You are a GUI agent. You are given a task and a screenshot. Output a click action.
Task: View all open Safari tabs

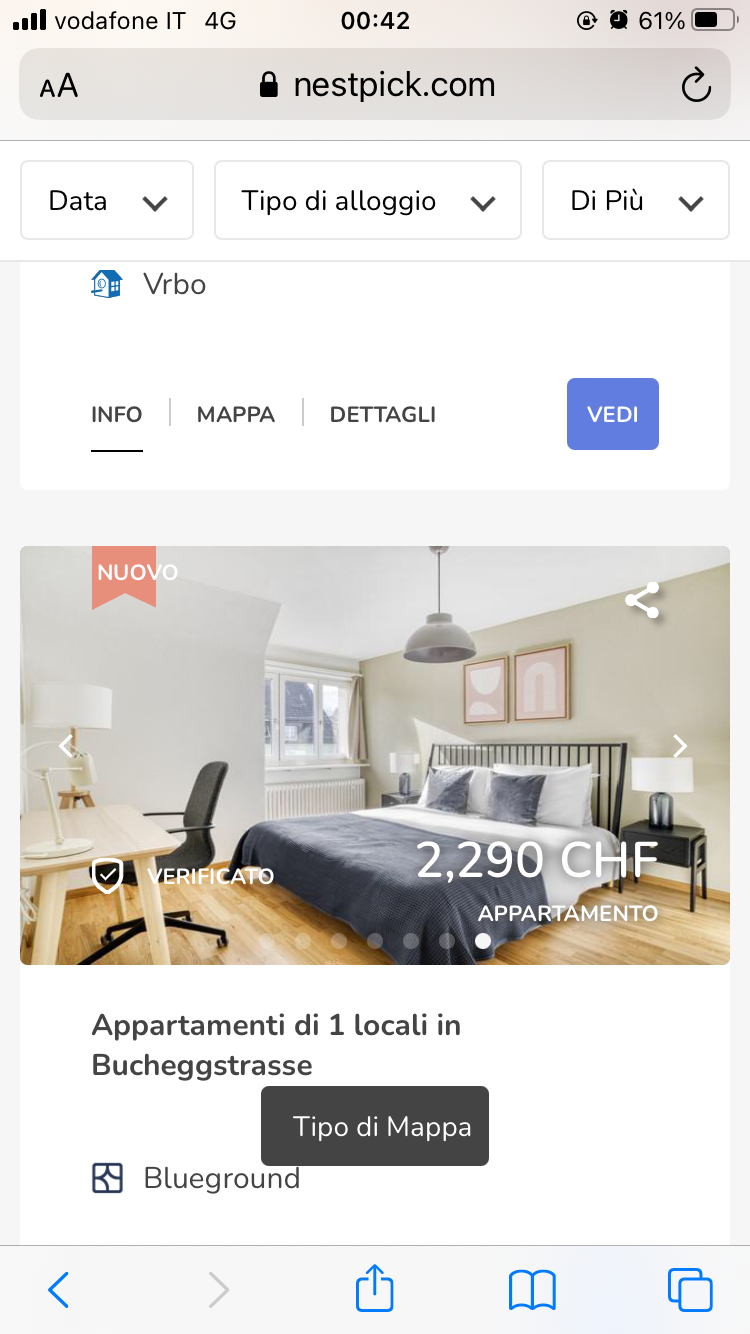click(x=690, y=1289)
